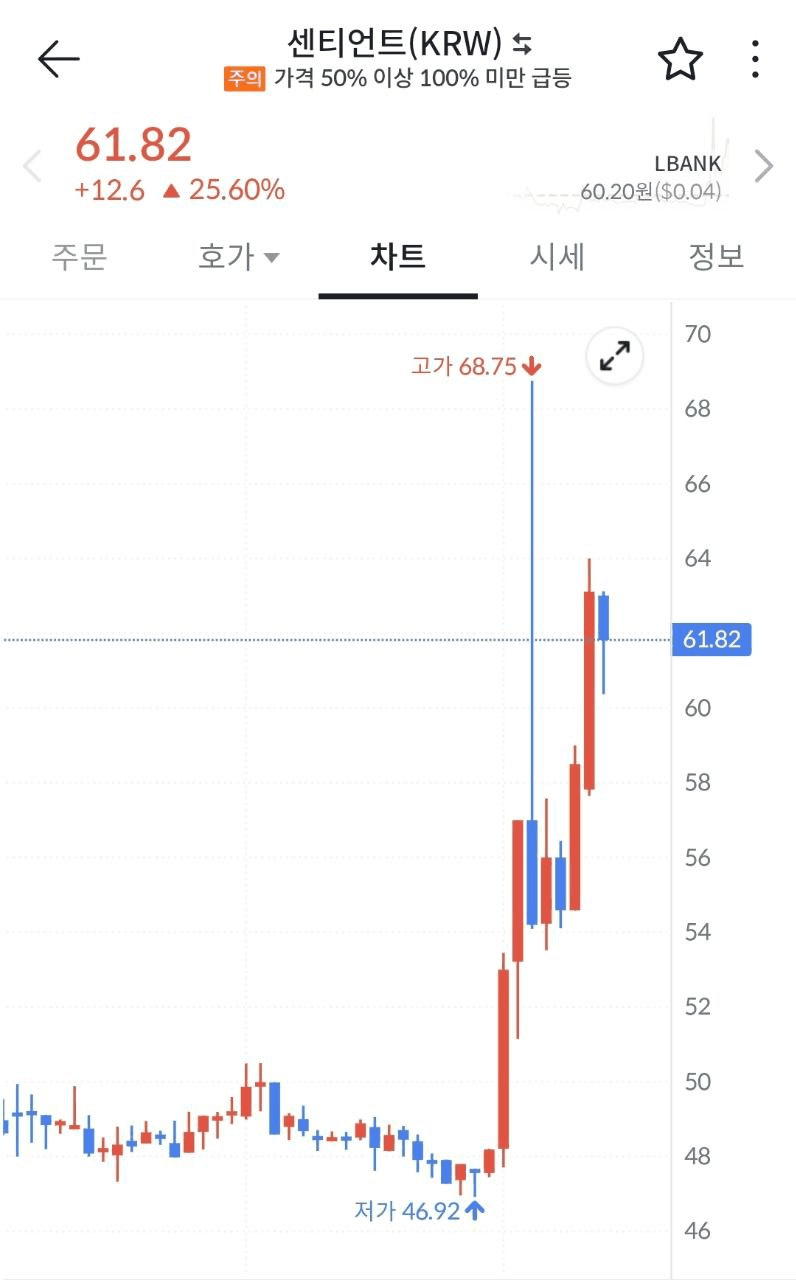Switch to the 주문 tab
This screenshot has height=1280, width=796.
(x=79, y=258)
